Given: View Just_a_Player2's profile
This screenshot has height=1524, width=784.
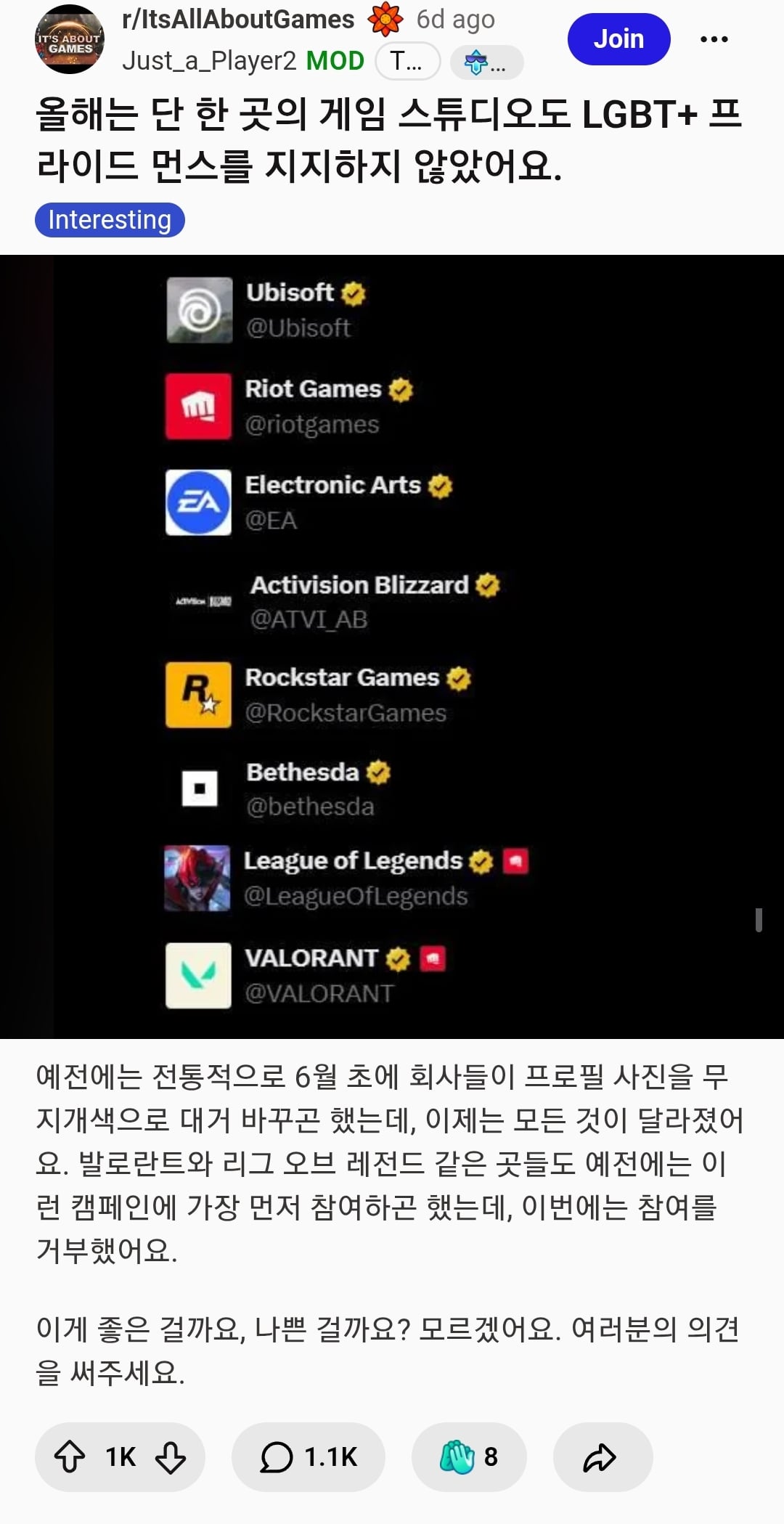Looking at the screenshot, I should click(x=209, y=61).
